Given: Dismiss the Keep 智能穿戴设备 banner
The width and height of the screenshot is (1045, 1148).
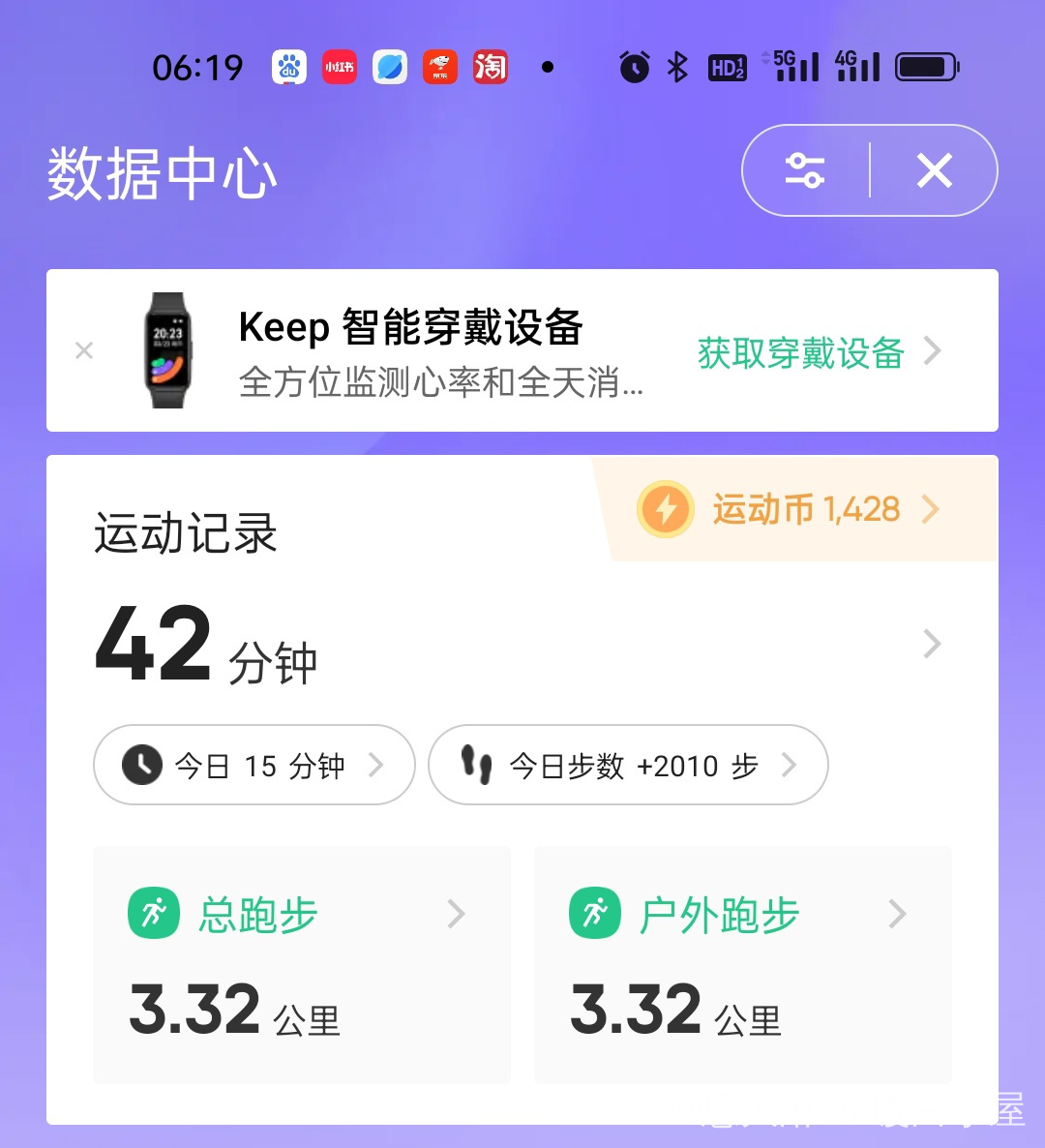Looking at the screenshot, I should point(84,350).
